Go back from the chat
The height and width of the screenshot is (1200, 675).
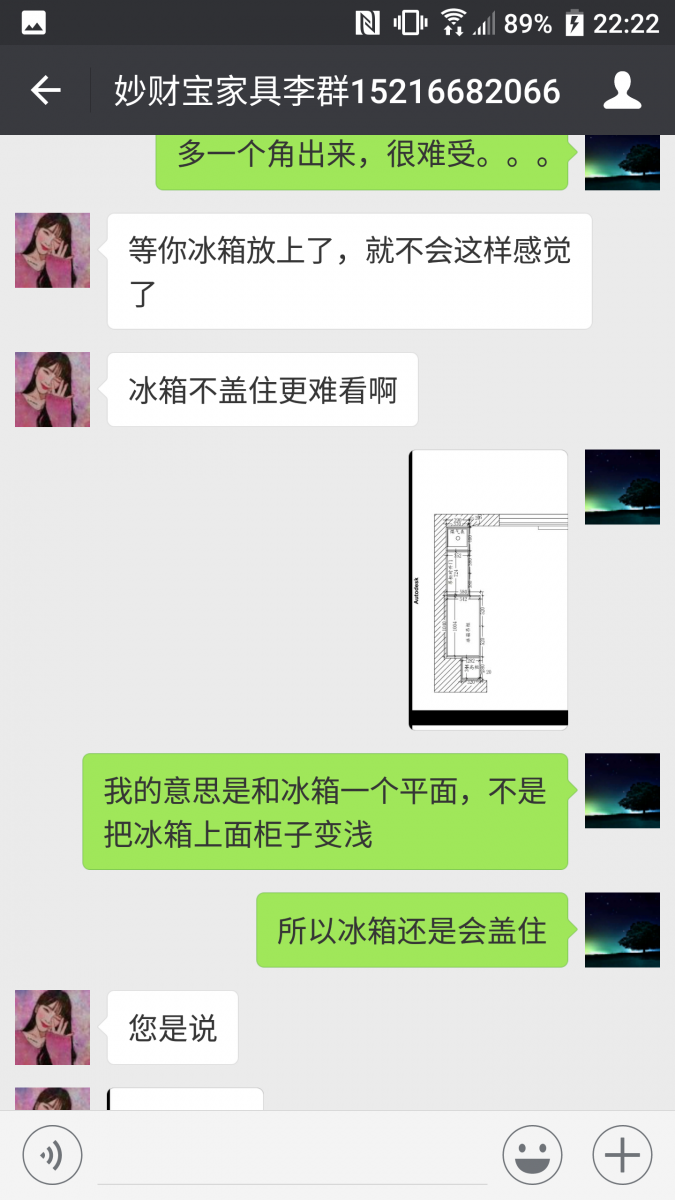(x=46, y=91)
